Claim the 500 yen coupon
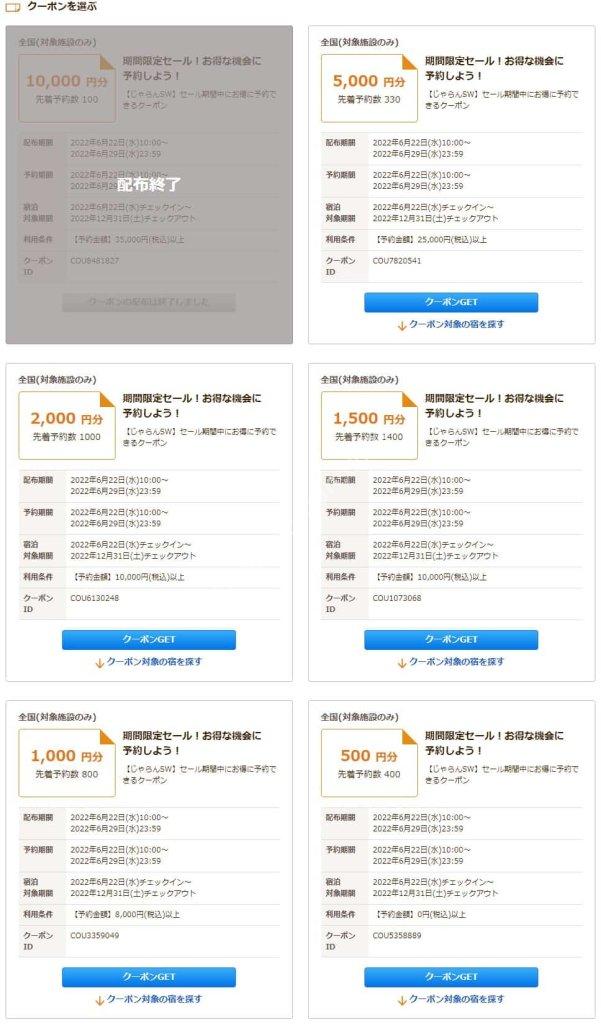This screenshot has height=1024, width=601. pyautogui.click(x=451, y=977)
